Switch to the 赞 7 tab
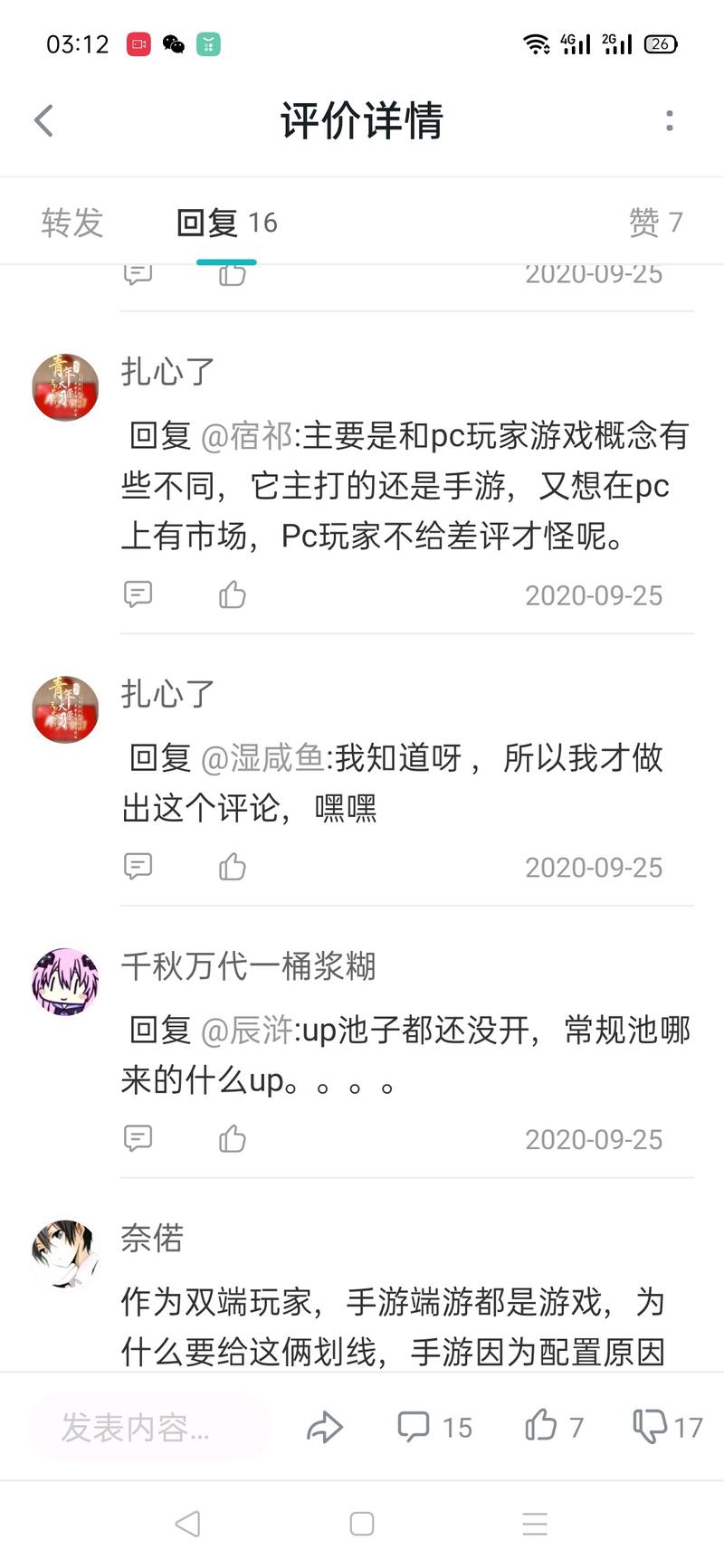 tap(655, 223)
